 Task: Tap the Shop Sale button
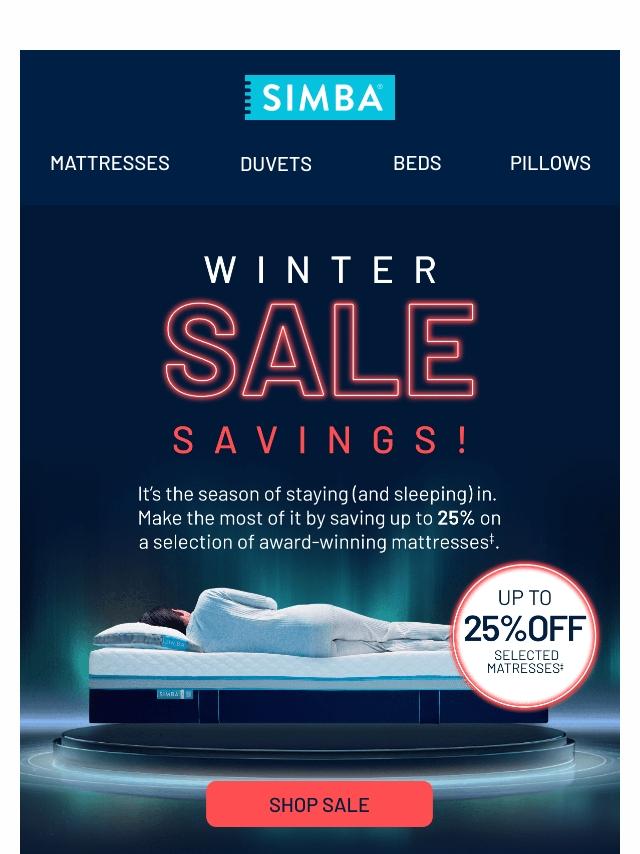click(x=319, y=804)
